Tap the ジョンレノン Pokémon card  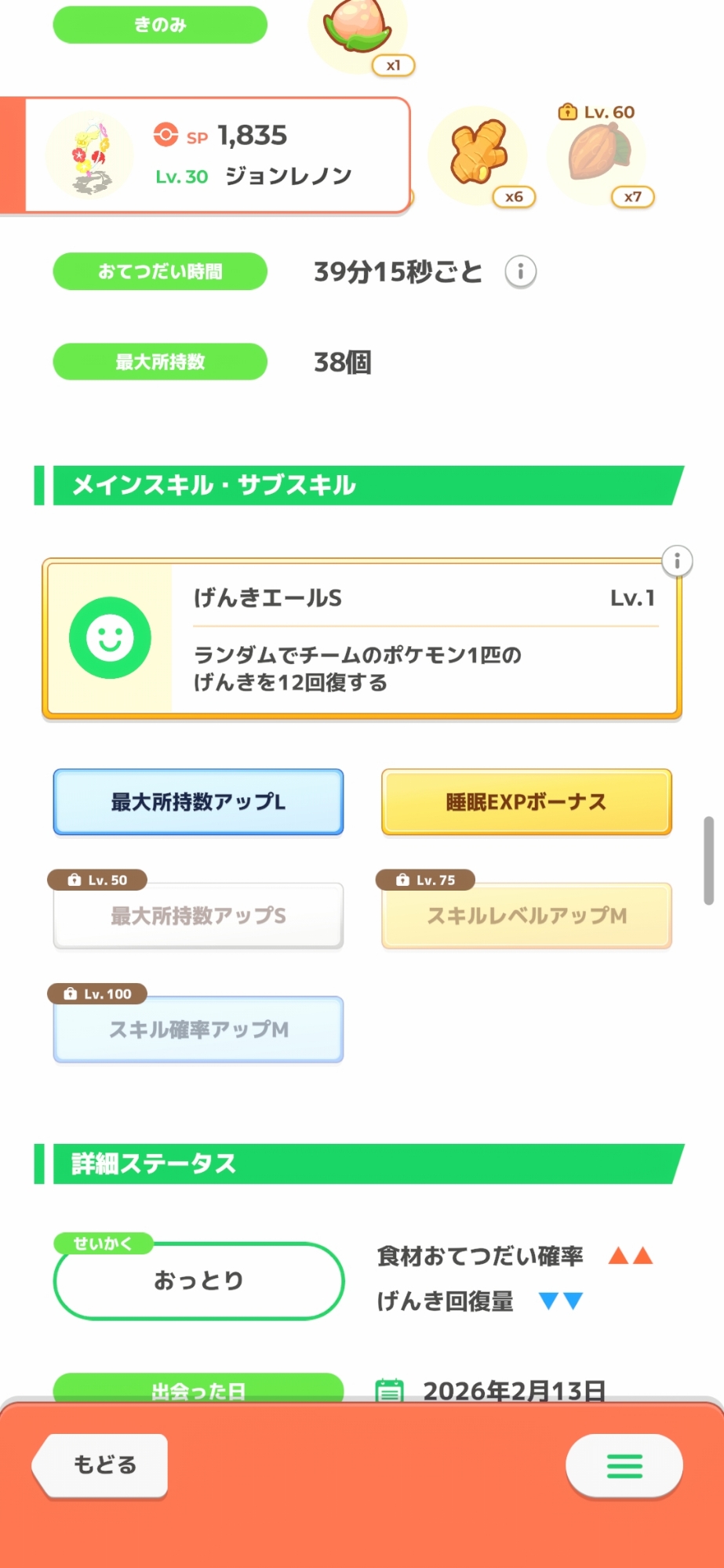pyautogui.click(x=217, y=155)
